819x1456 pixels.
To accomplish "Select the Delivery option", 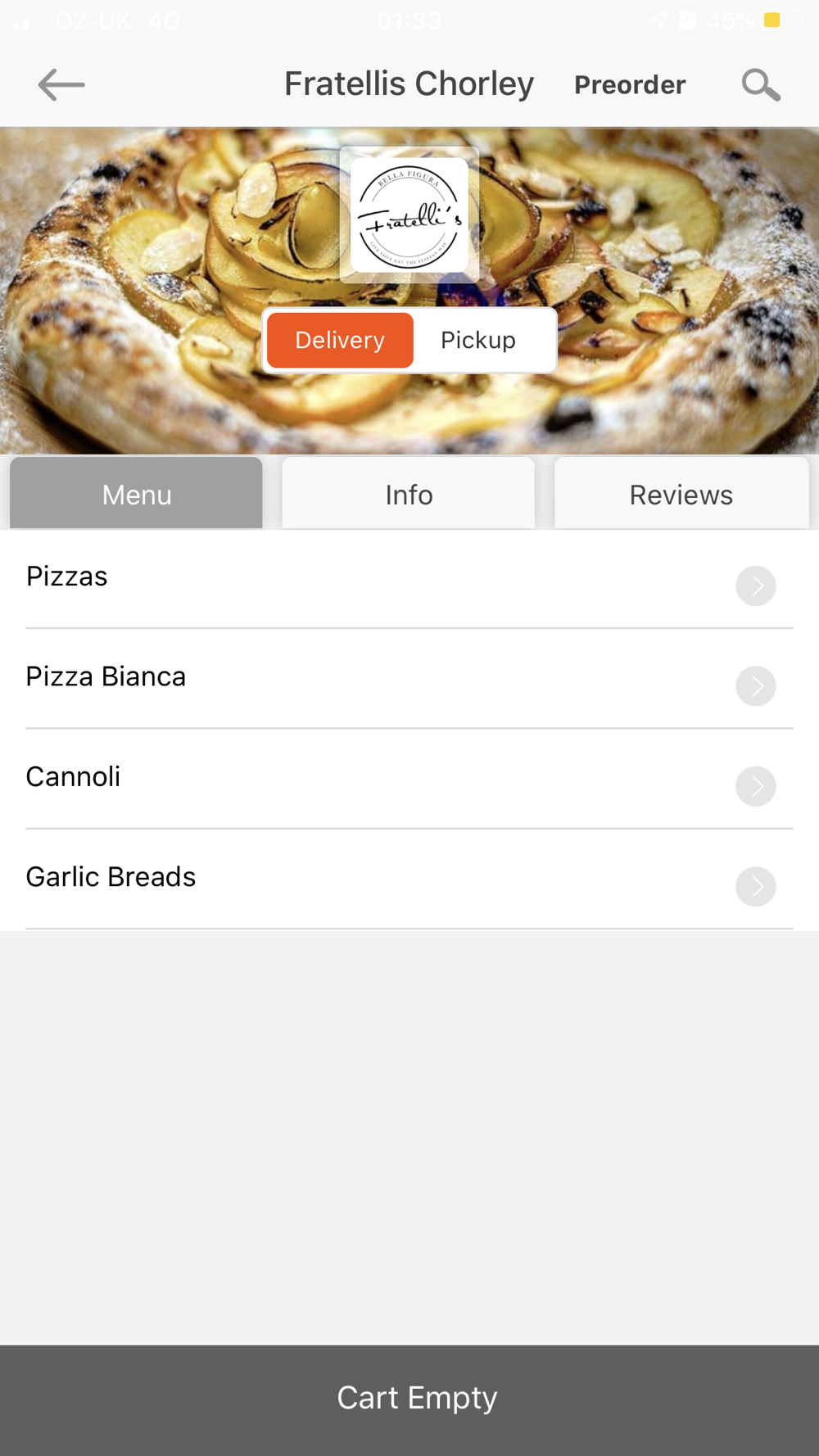I will tap(340, 340).
